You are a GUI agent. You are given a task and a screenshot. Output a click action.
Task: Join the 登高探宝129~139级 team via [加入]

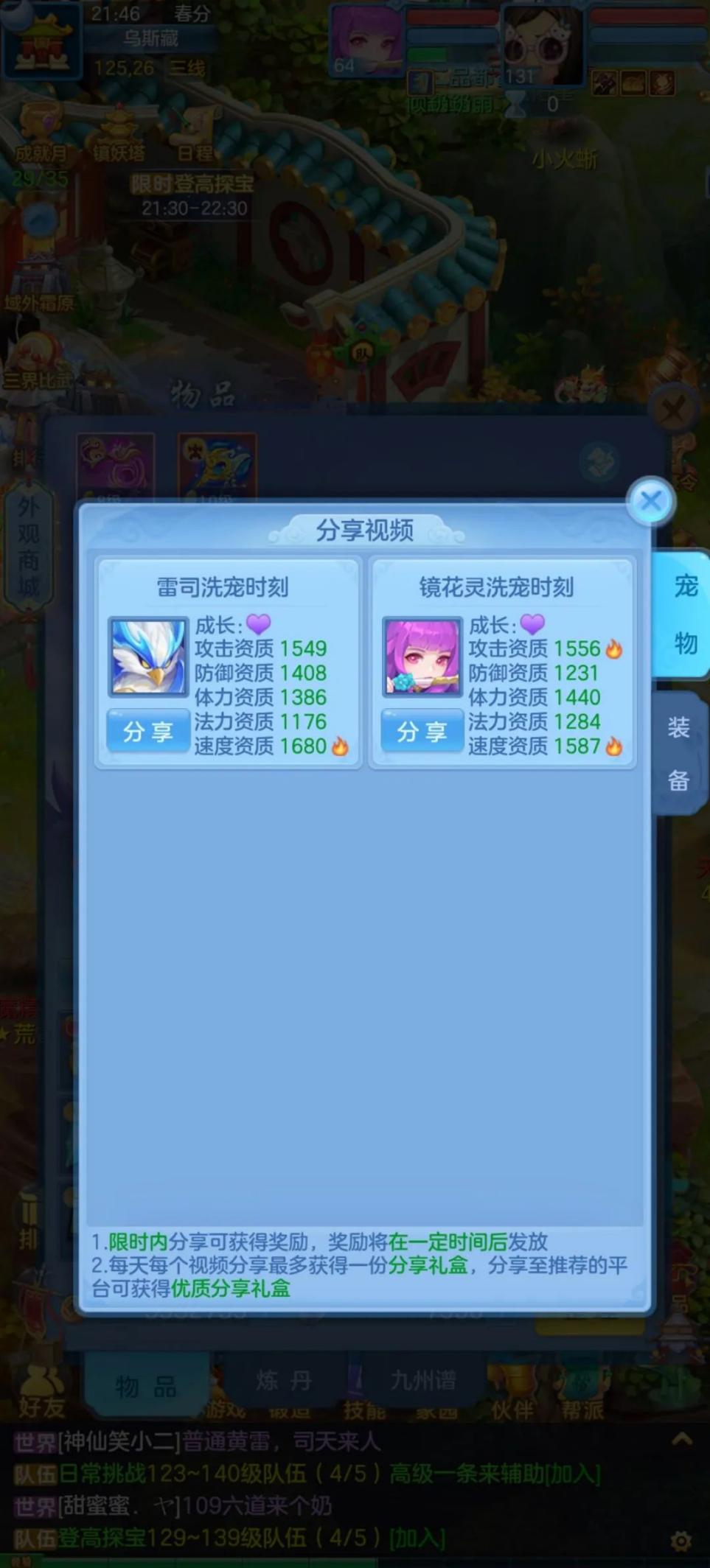[x=417, y=1538]
